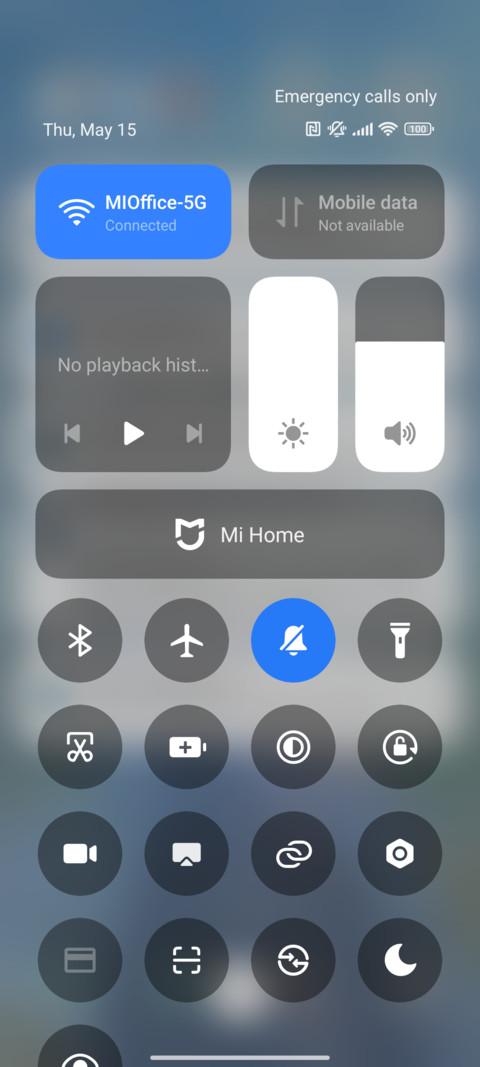The image size is (480, 1067).
Task: Play media in the playback card
Action: click(x=133, y=433)
